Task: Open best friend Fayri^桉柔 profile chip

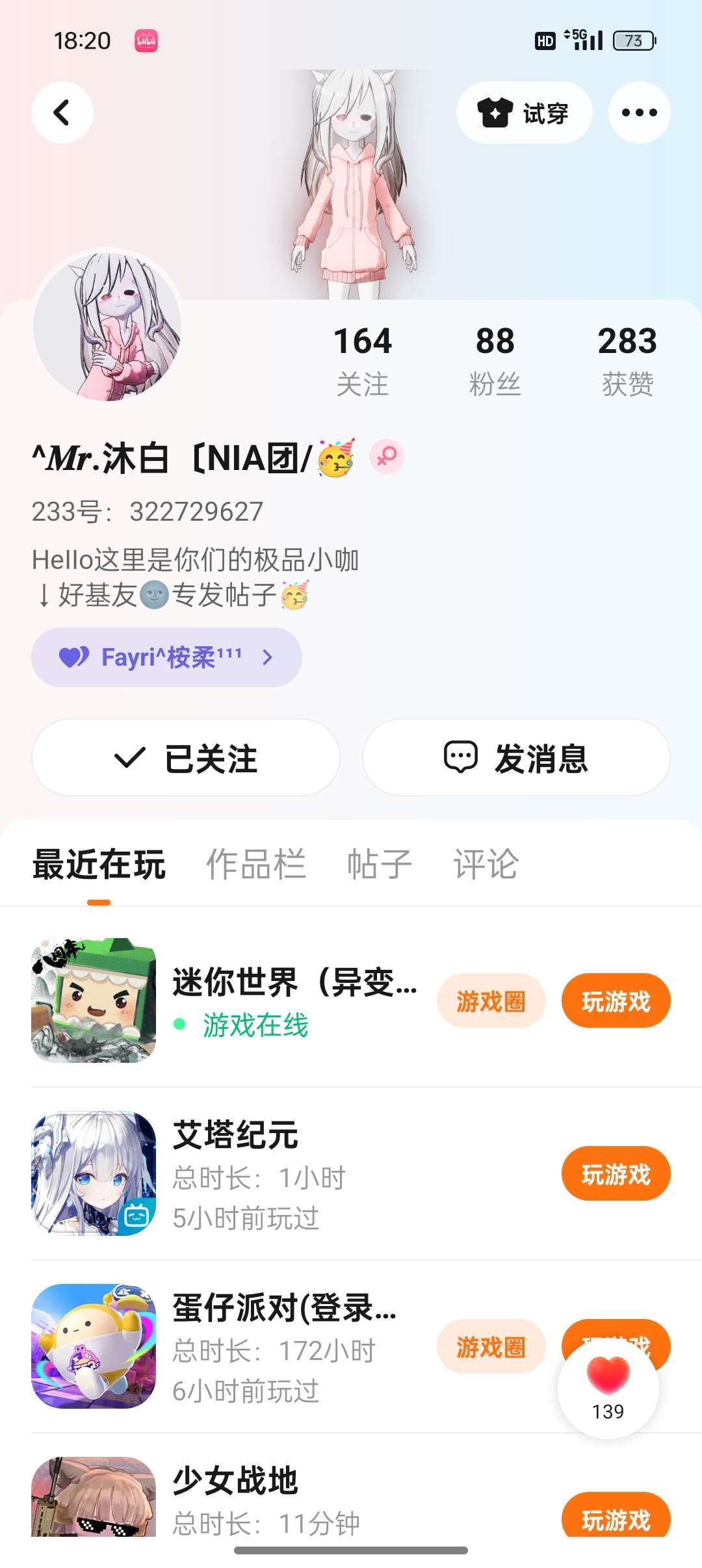Action: tap(166, 657)
